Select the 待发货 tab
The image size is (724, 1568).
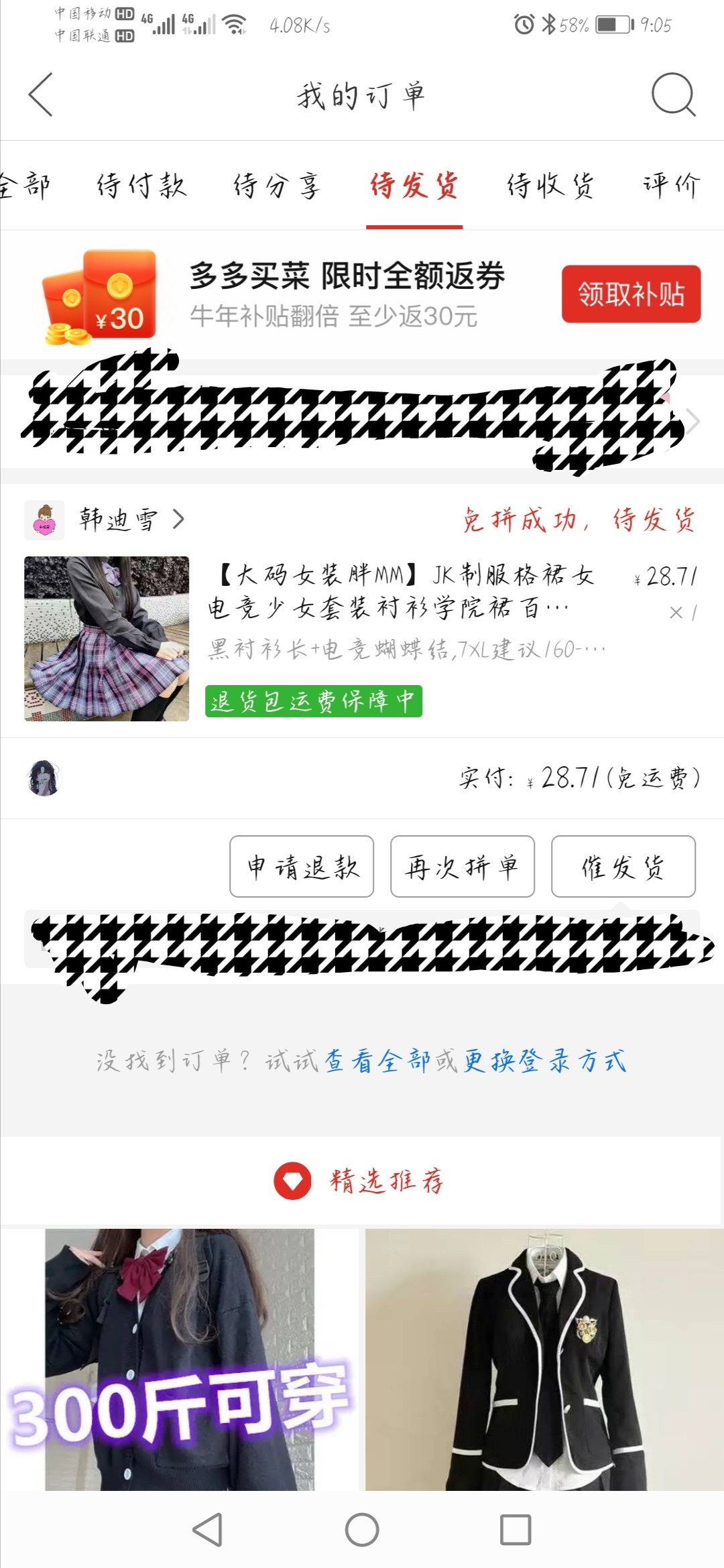click(414, 186)
